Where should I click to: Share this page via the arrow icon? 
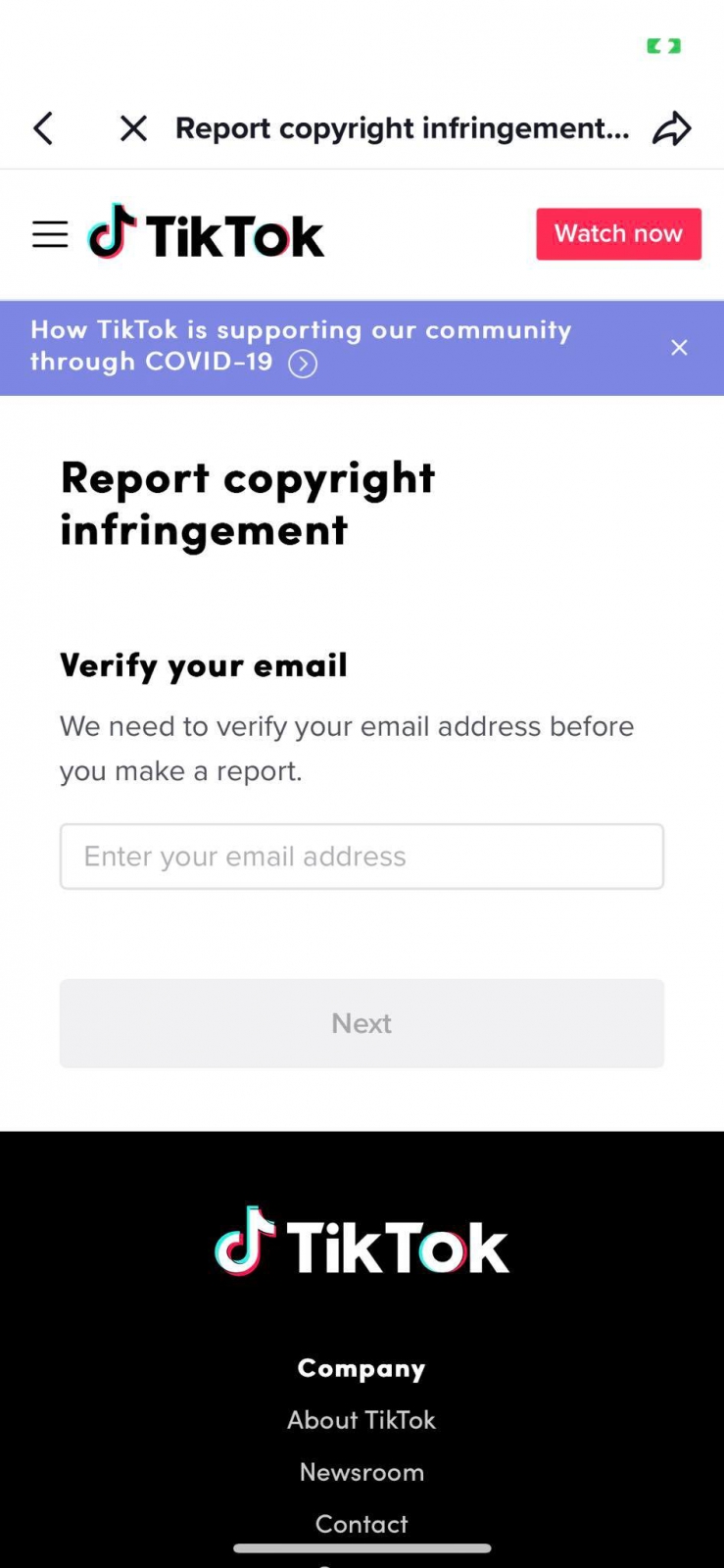click(x=672, y=128)
